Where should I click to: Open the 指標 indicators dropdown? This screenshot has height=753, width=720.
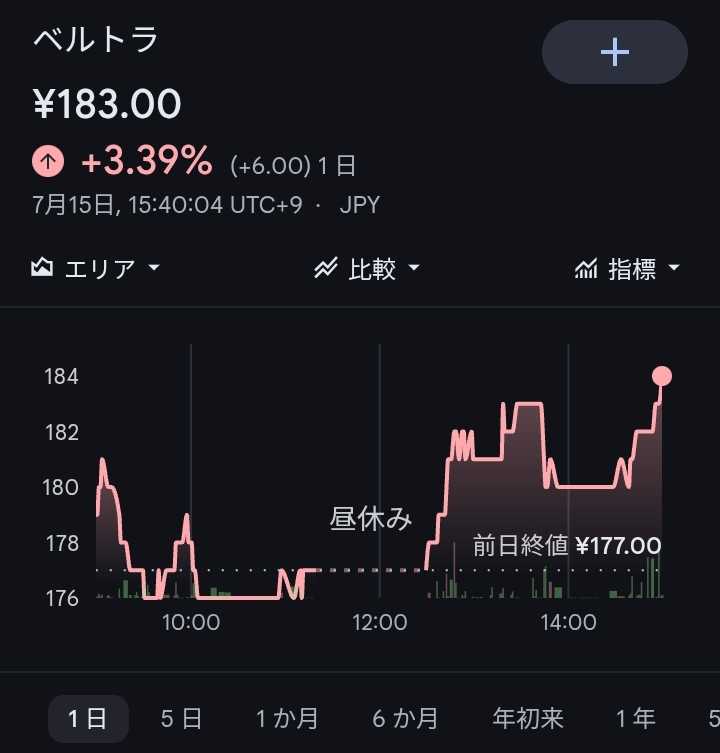pos(627,268)
